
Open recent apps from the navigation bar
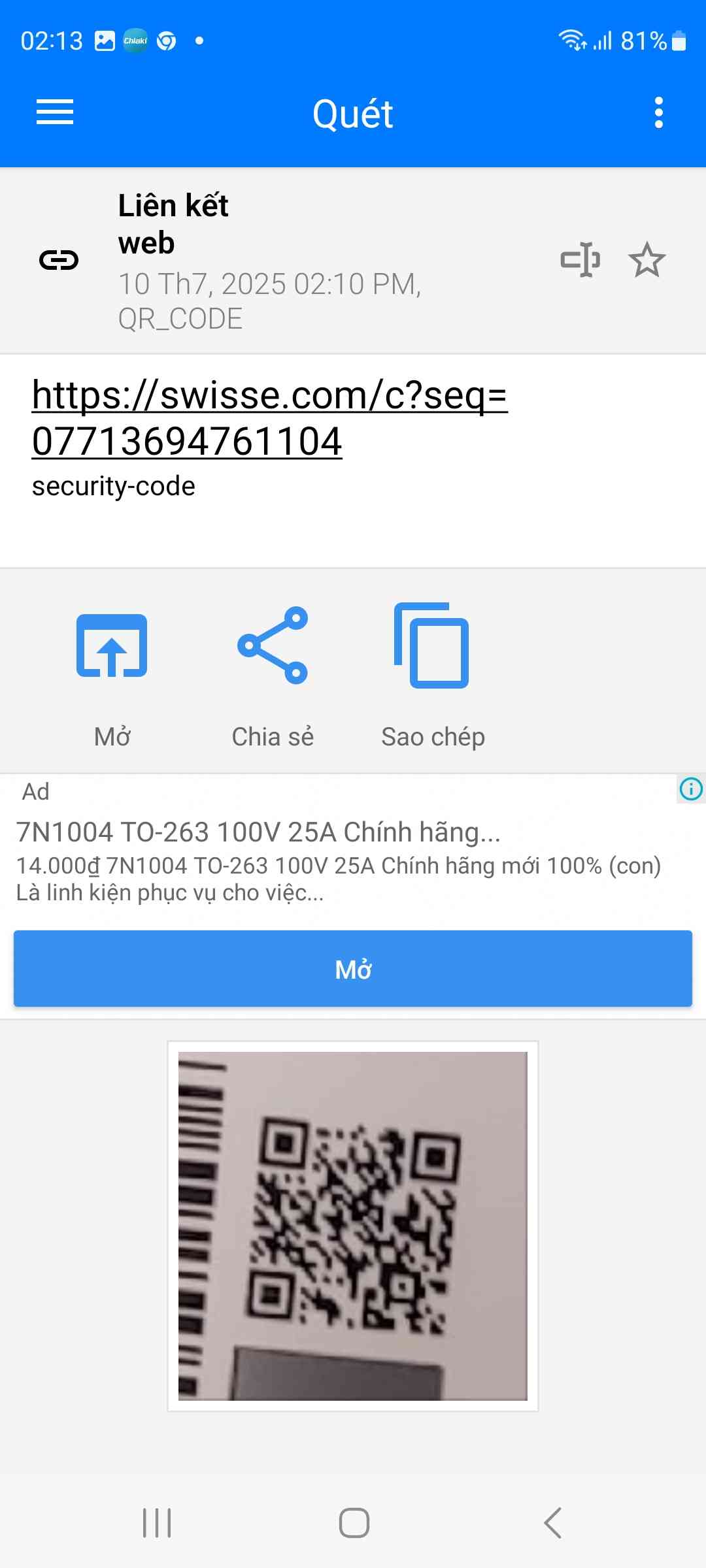click(x=157, y=1523)
